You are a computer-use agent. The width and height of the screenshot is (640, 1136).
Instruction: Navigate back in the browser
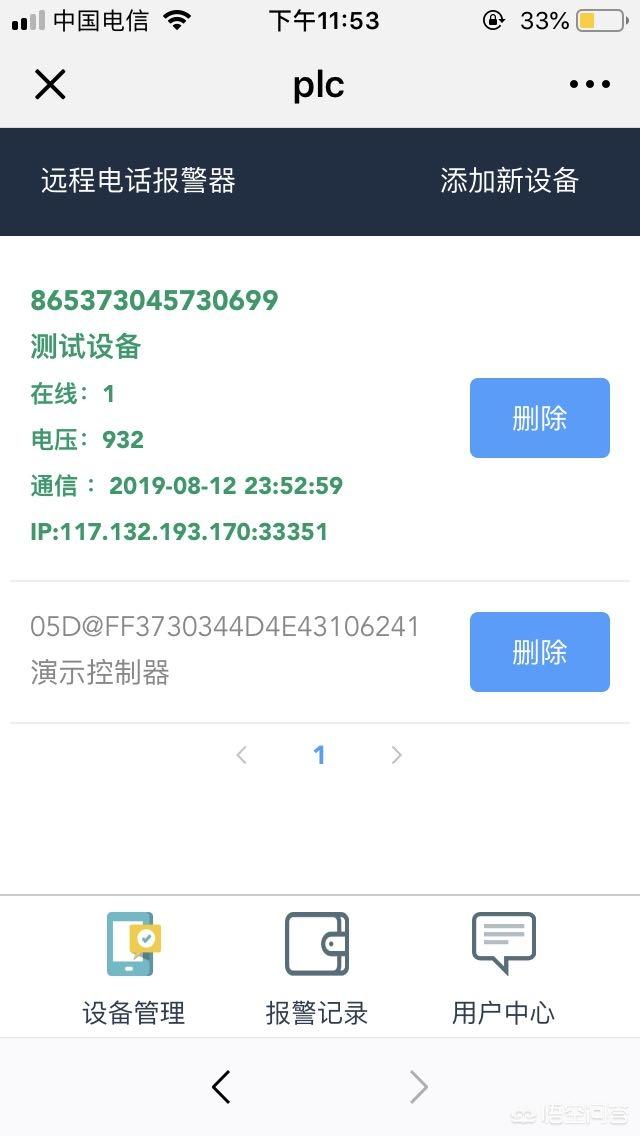pyautogui.click(x=221, y=1086)
